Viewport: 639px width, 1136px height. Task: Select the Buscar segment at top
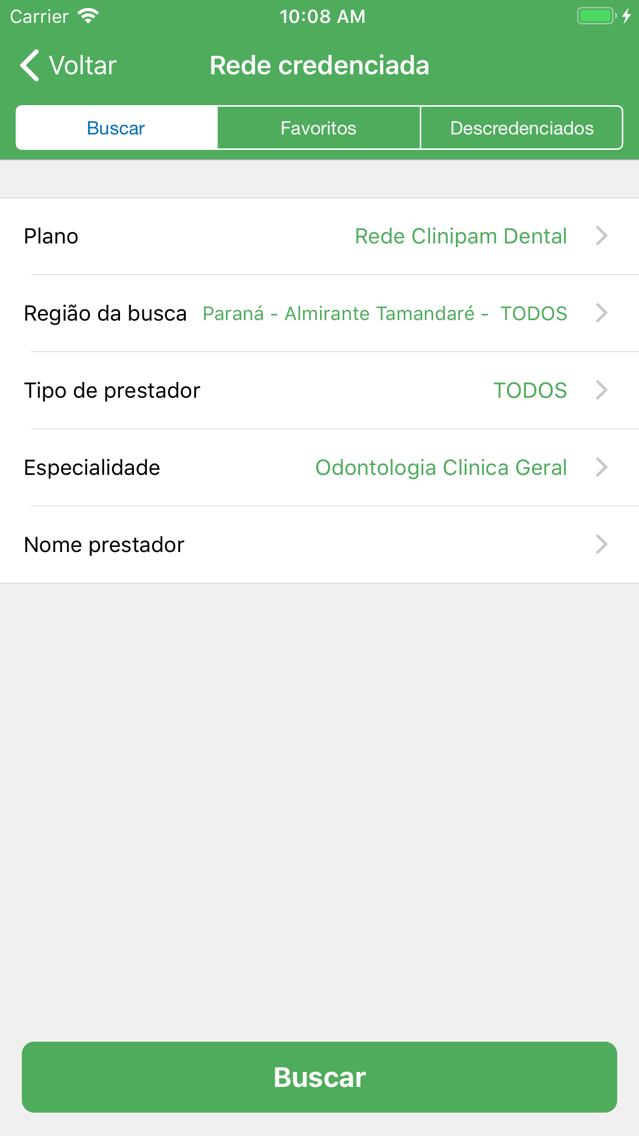(x=117, y=128)
